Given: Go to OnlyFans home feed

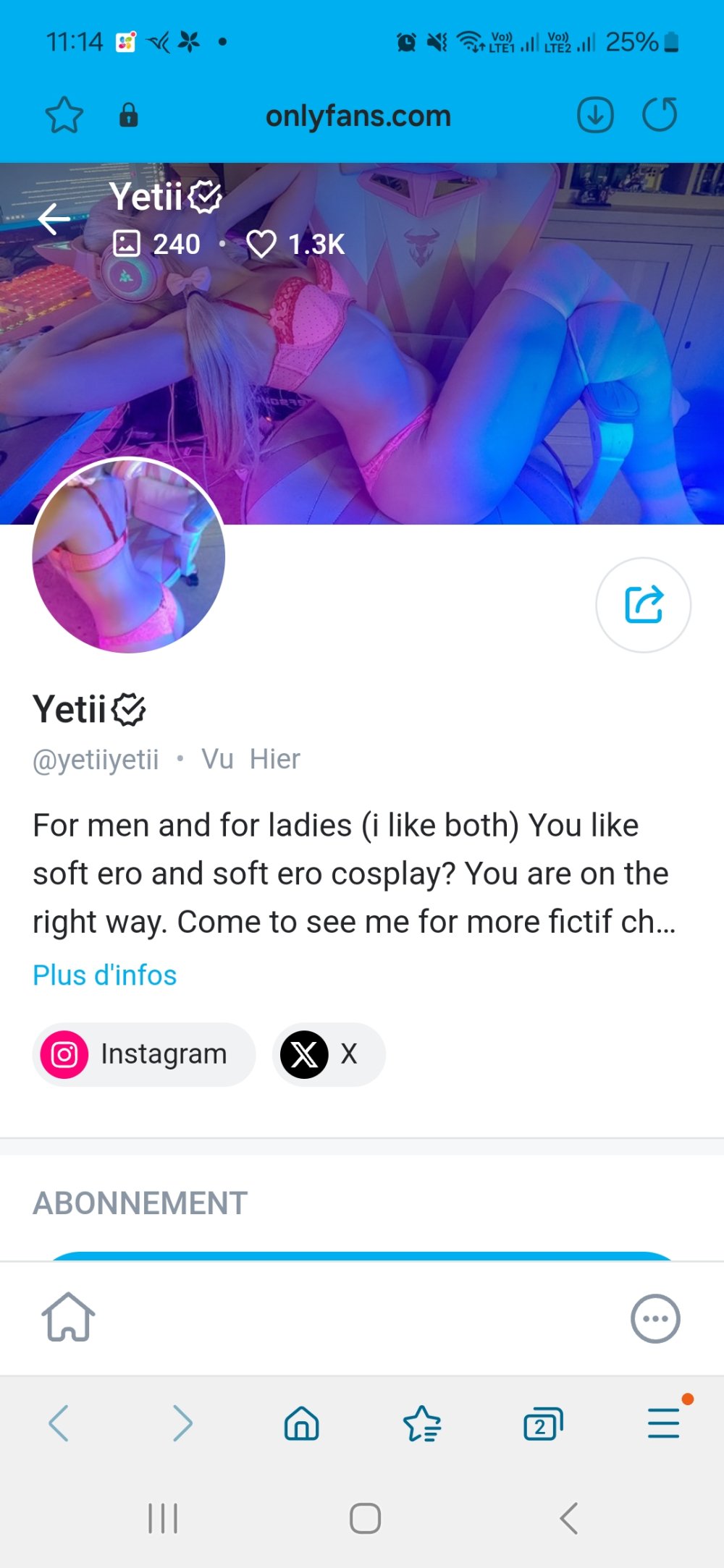Looking at the screenshot, I should [69, 1318].
